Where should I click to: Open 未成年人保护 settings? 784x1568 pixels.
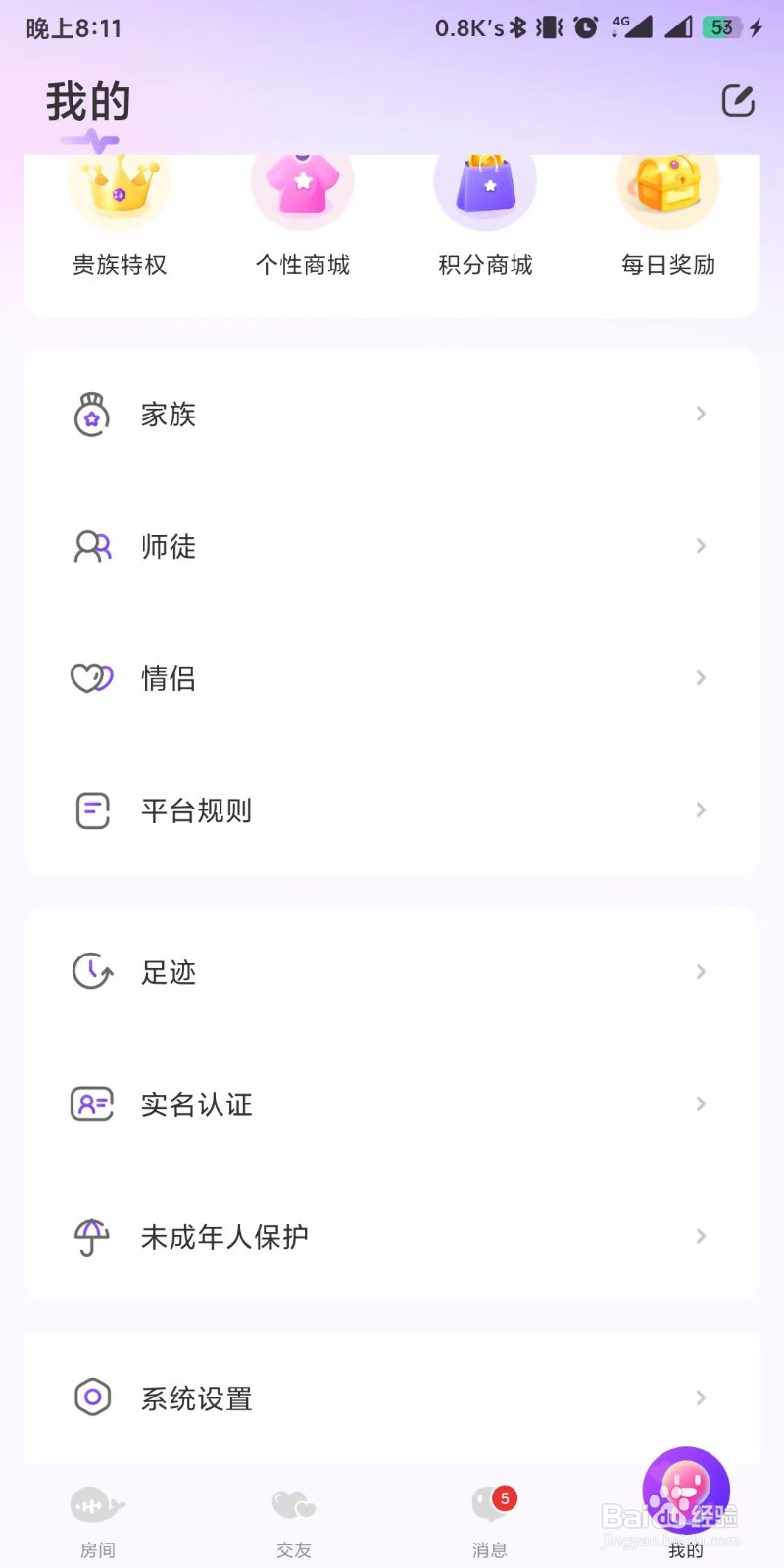pyautogui.click(x=392, y=1237)
